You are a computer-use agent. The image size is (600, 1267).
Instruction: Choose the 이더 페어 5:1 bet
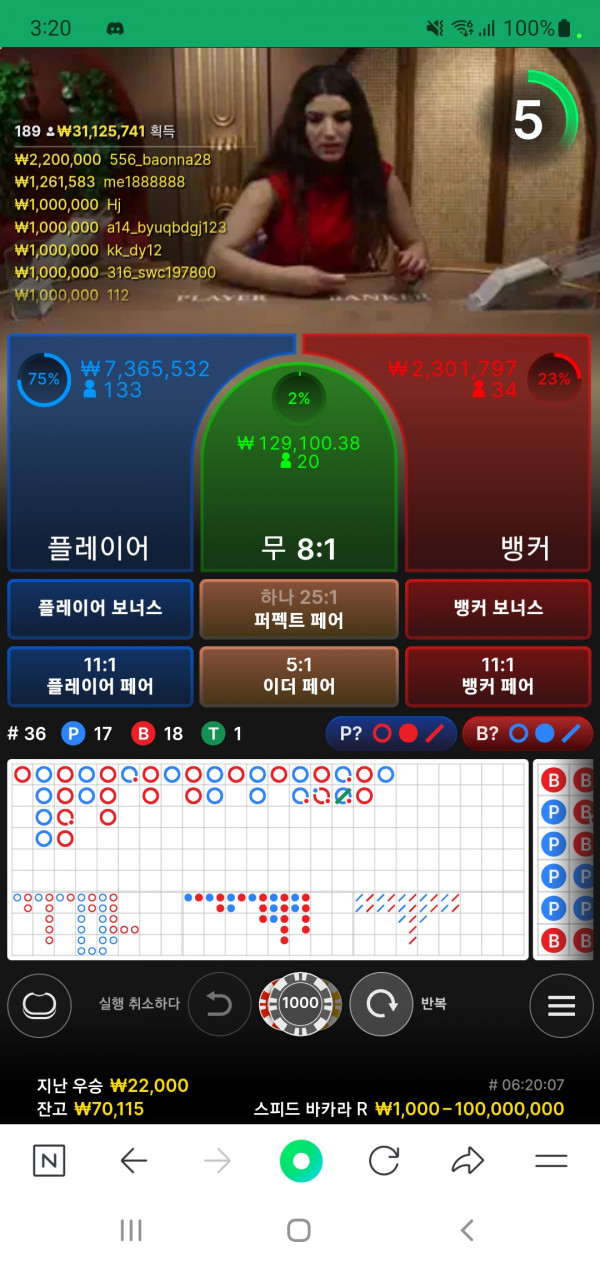pyautogui.click(x=299, y=676)
